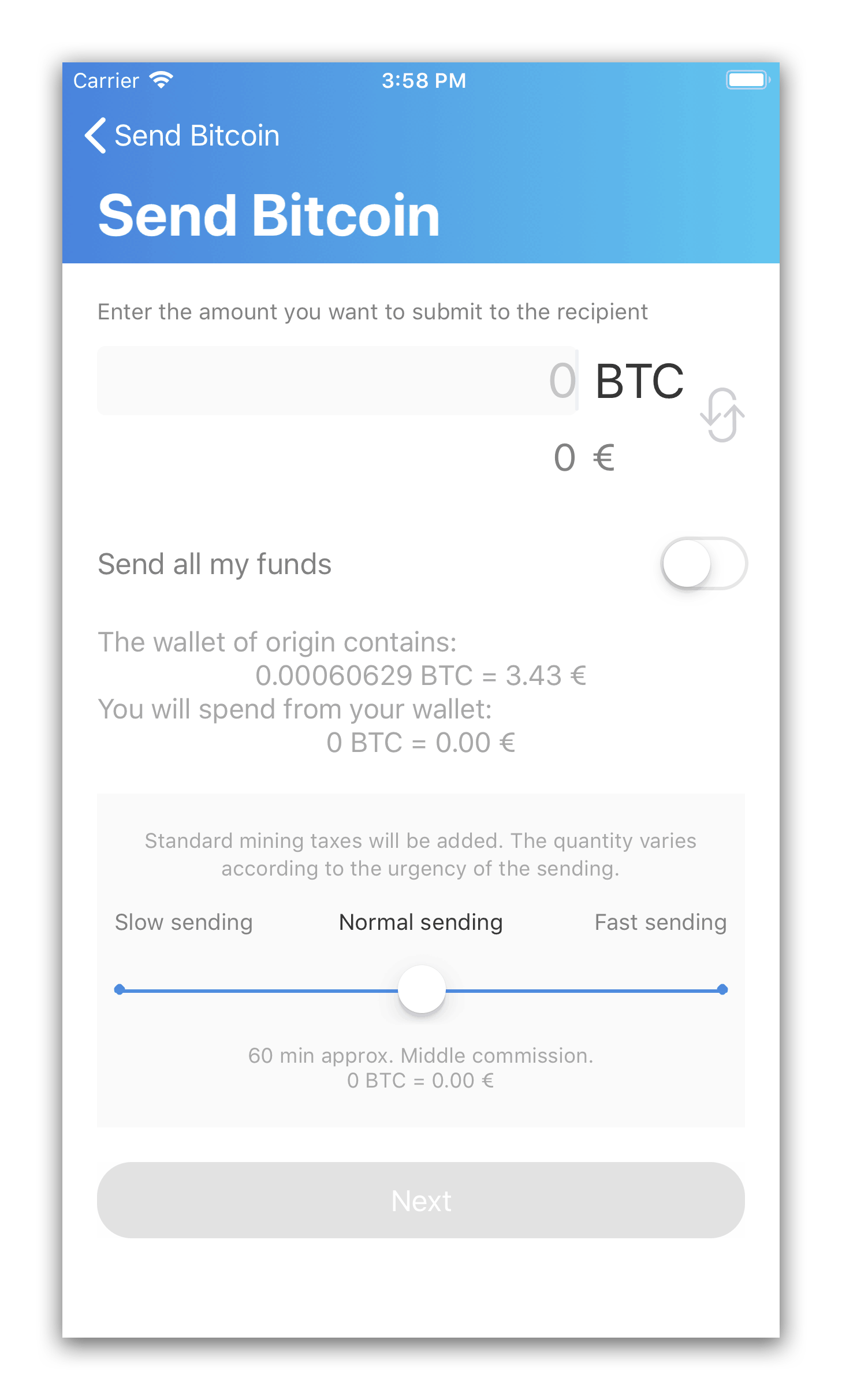Enable the Send all my funds switch

click(x=703, y=564)
